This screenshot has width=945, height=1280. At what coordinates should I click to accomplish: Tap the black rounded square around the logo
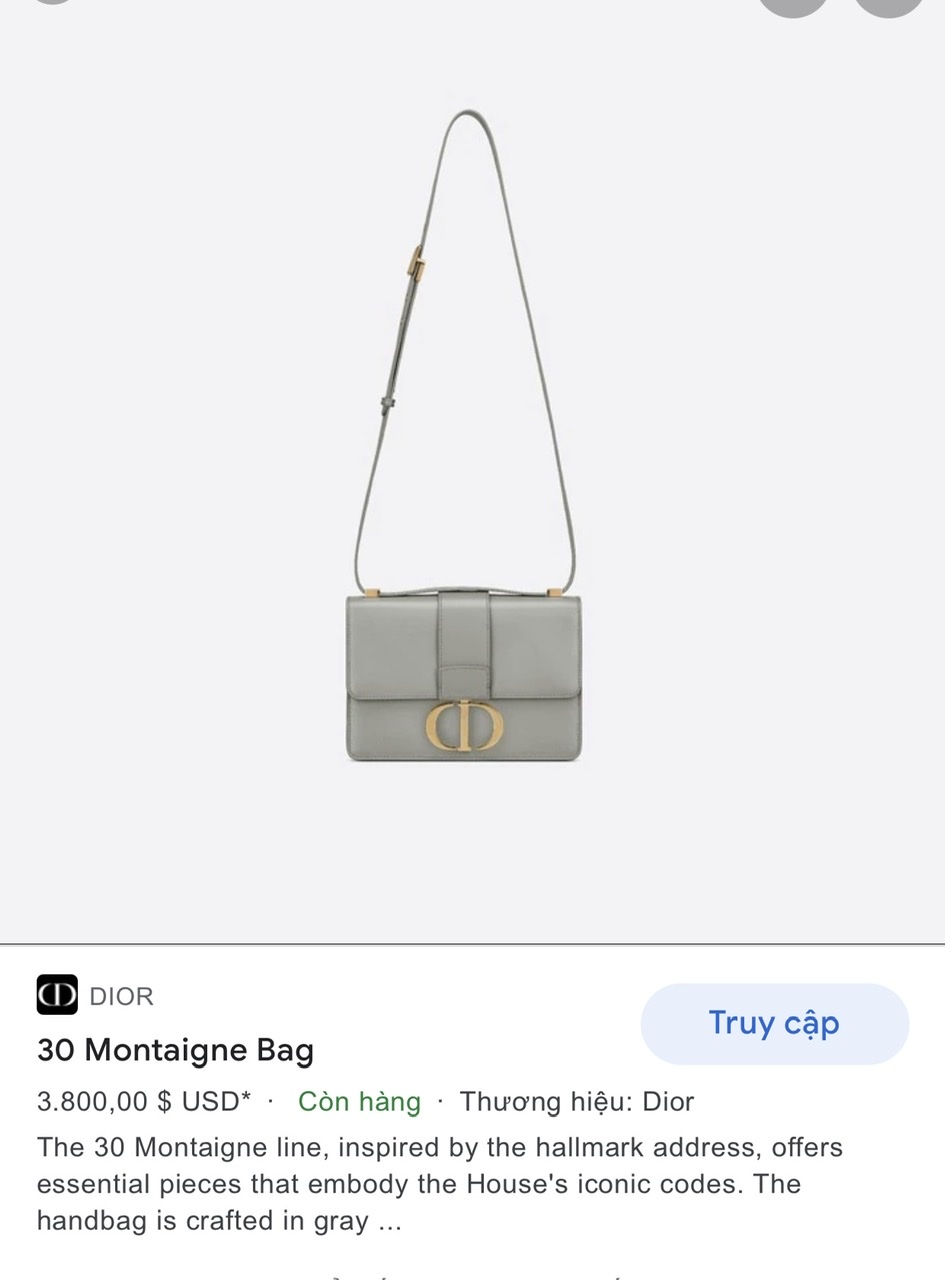coord(58,996)
